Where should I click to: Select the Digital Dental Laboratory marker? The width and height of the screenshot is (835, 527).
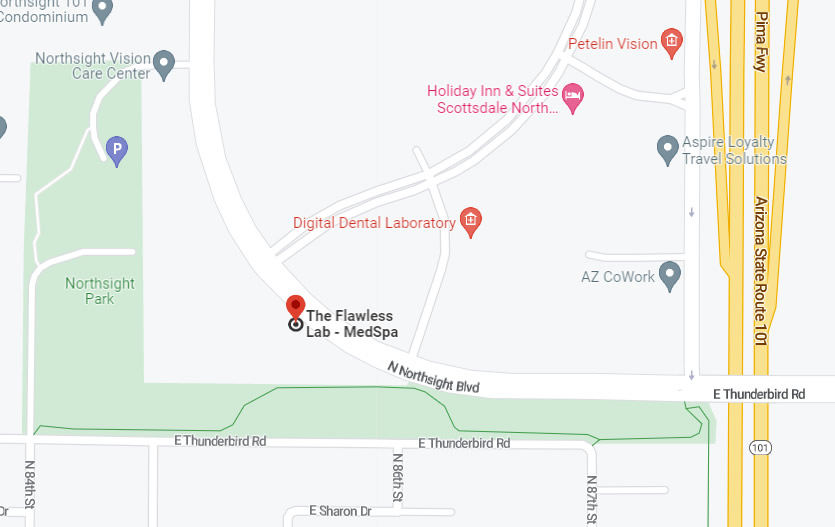[x=471, y=221]
